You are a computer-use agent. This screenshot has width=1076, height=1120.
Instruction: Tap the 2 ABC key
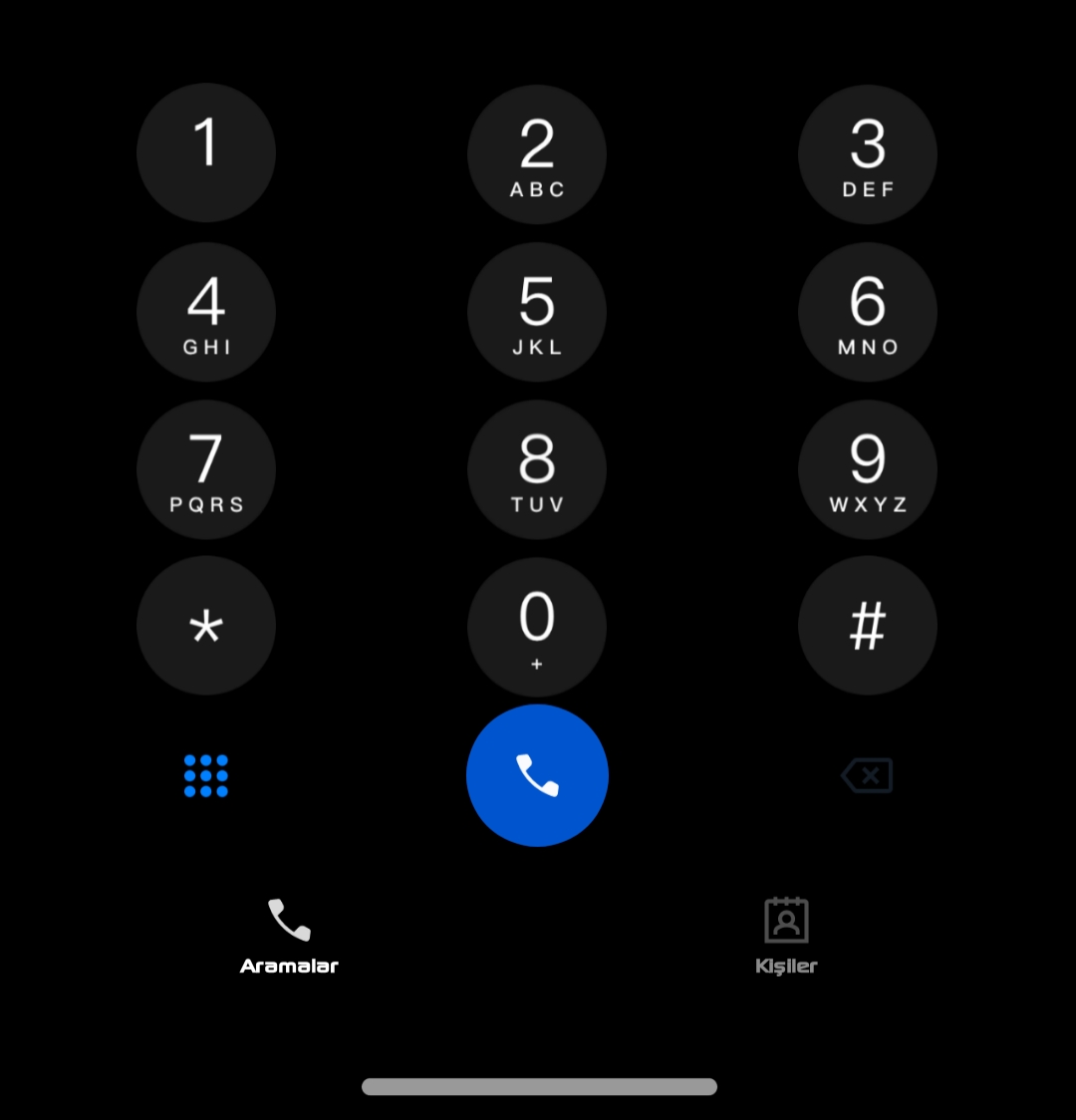537,154
